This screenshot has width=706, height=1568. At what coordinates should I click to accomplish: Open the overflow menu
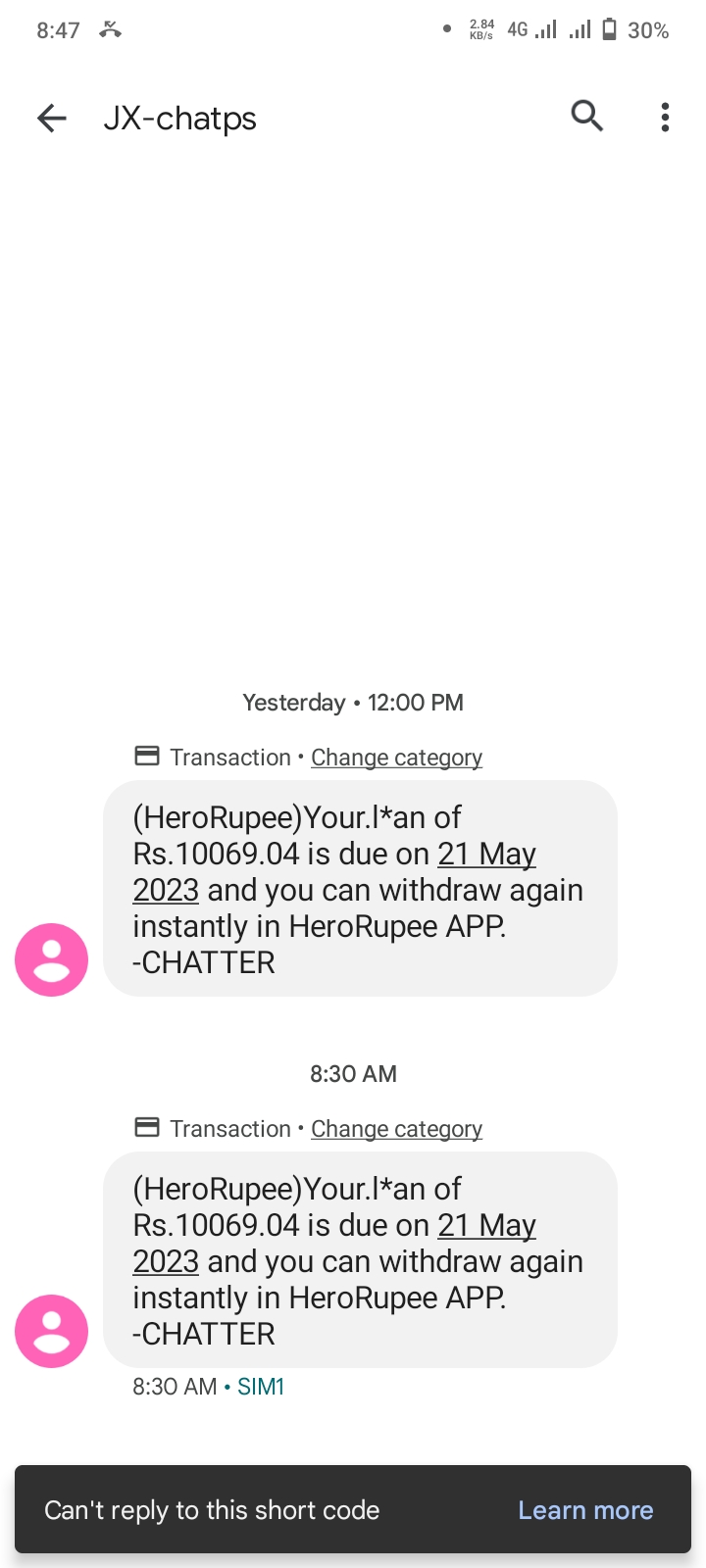point(665,118)
